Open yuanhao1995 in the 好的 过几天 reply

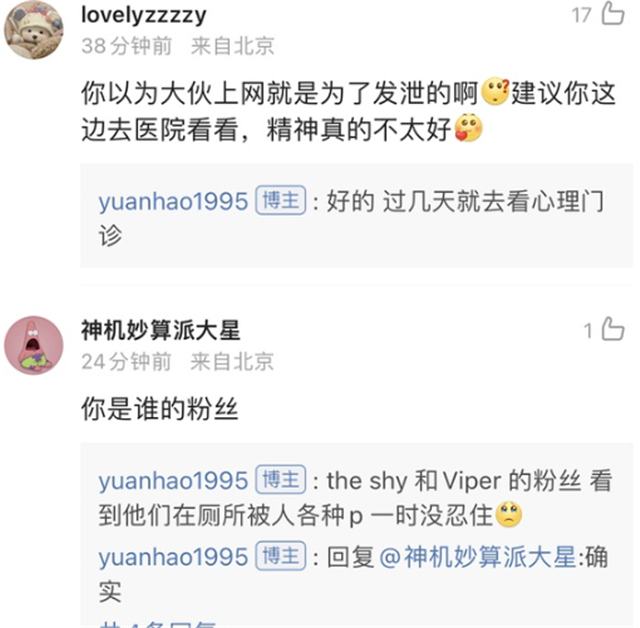[173, 201]
